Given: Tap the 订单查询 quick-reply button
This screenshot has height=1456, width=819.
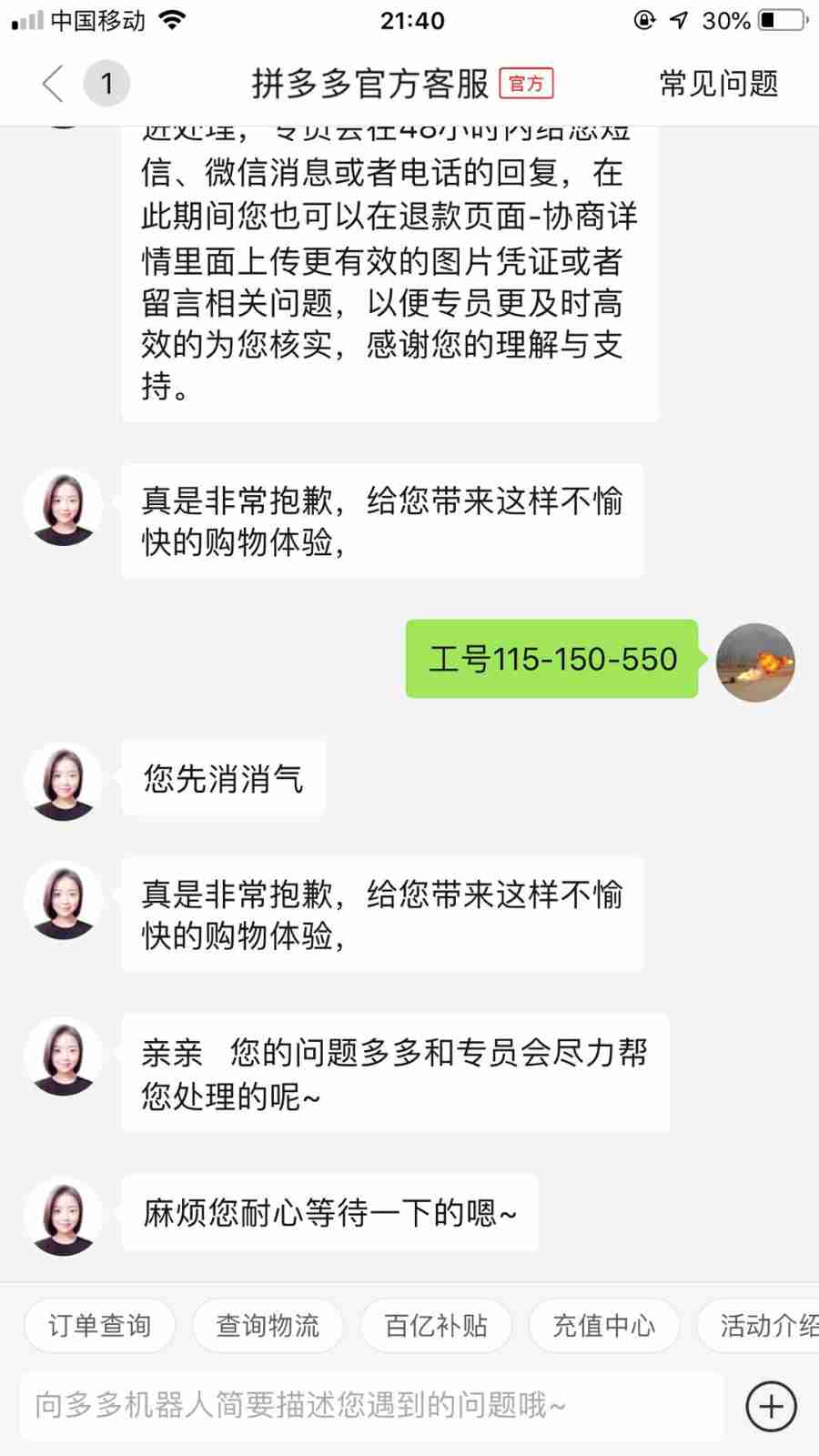Looking at the screenshot, I should 99,1326.
